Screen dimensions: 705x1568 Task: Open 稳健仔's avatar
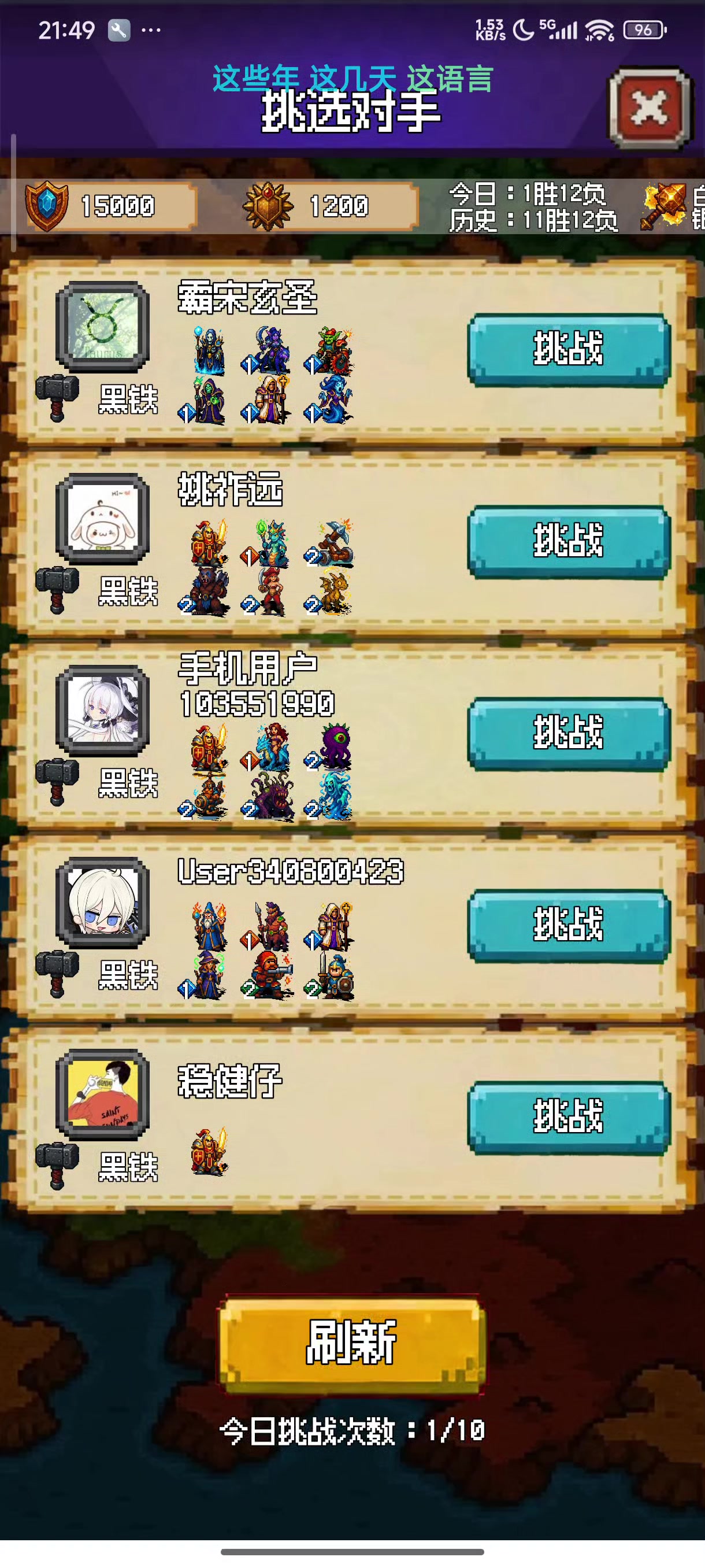(102, 1094)
